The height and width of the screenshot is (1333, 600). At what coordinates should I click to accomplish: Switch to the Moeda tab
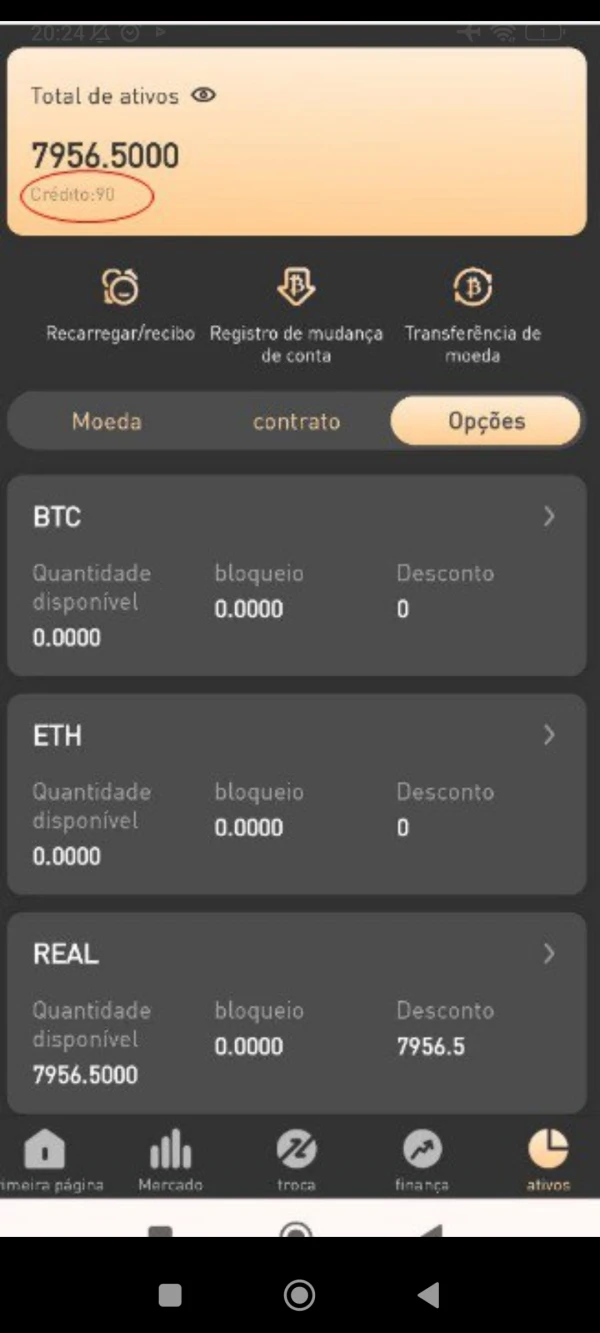(x=107, y=421)
